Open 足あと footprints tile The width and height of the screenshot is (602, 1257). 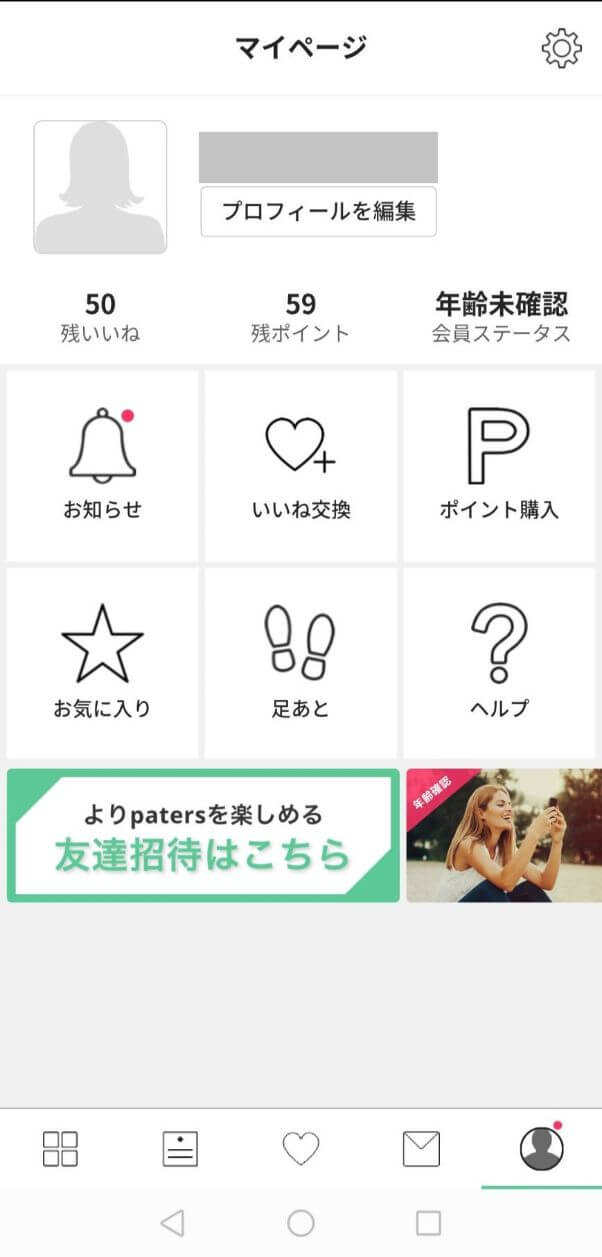tap(301, 663)
